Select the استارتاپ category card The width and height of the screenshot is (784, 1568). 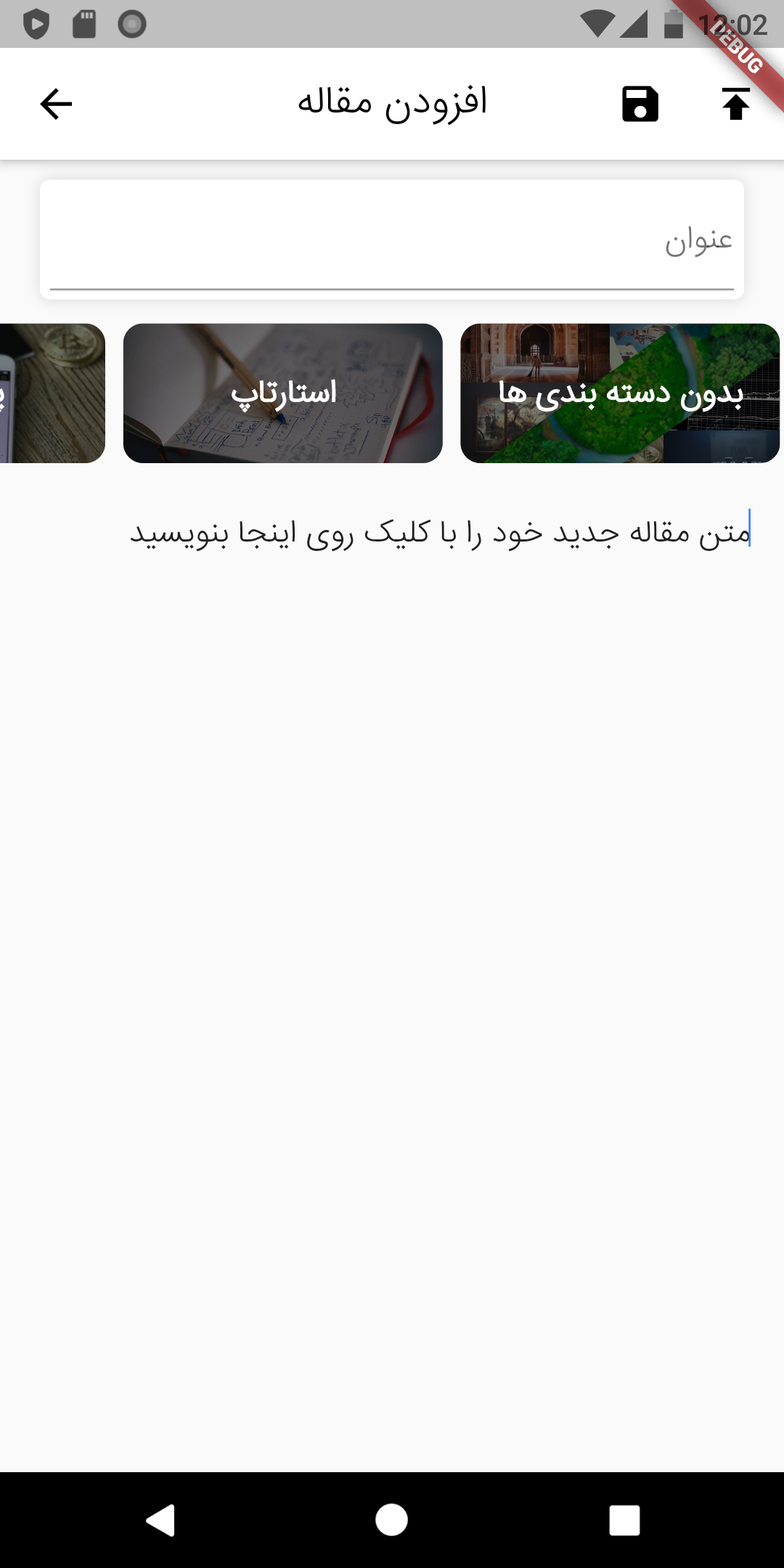point(283,393)
